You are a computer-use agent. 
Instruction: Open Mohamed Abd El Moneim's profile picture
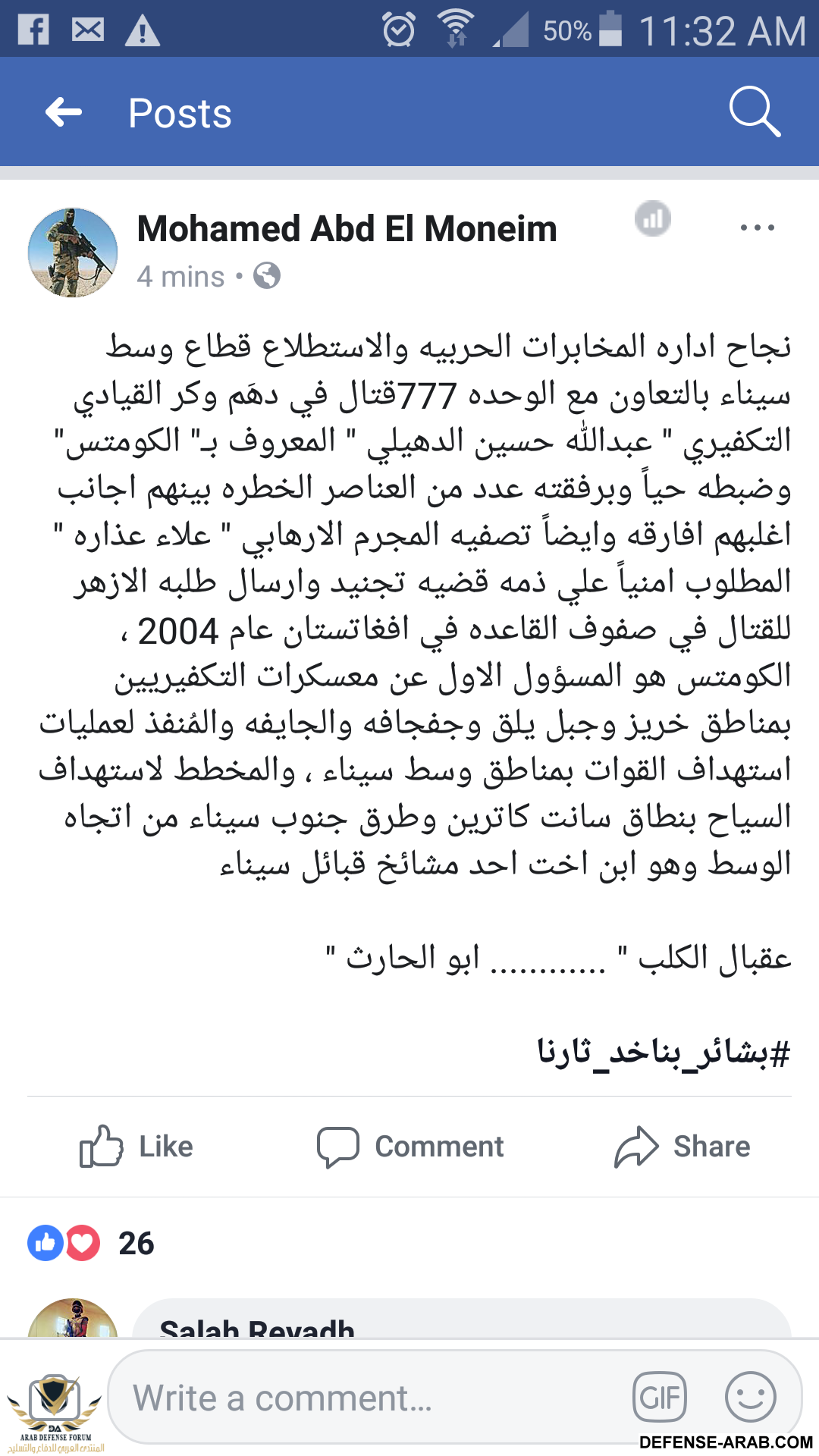pos(73,253)
